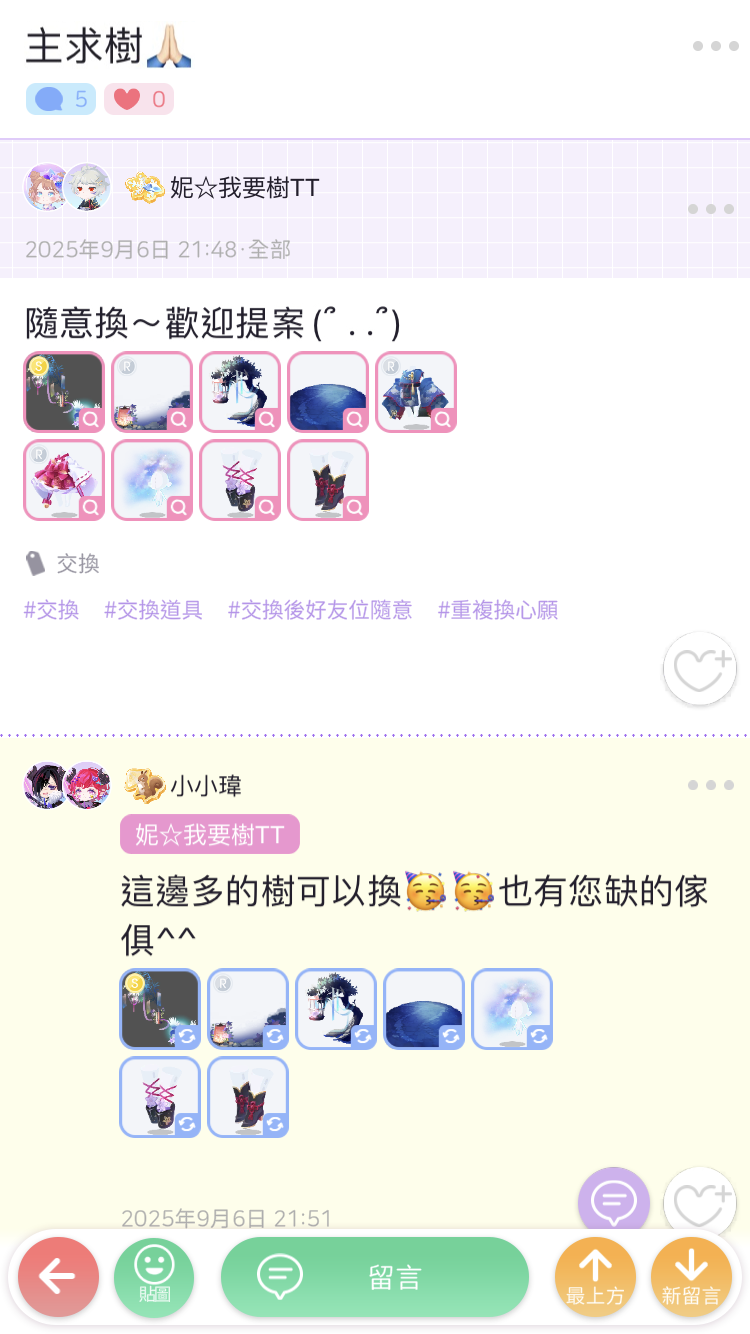Open the pale blue spirit item in 小小瑋's offer
Screen dimensions: 750x1334
click(x=512, y=1009)
